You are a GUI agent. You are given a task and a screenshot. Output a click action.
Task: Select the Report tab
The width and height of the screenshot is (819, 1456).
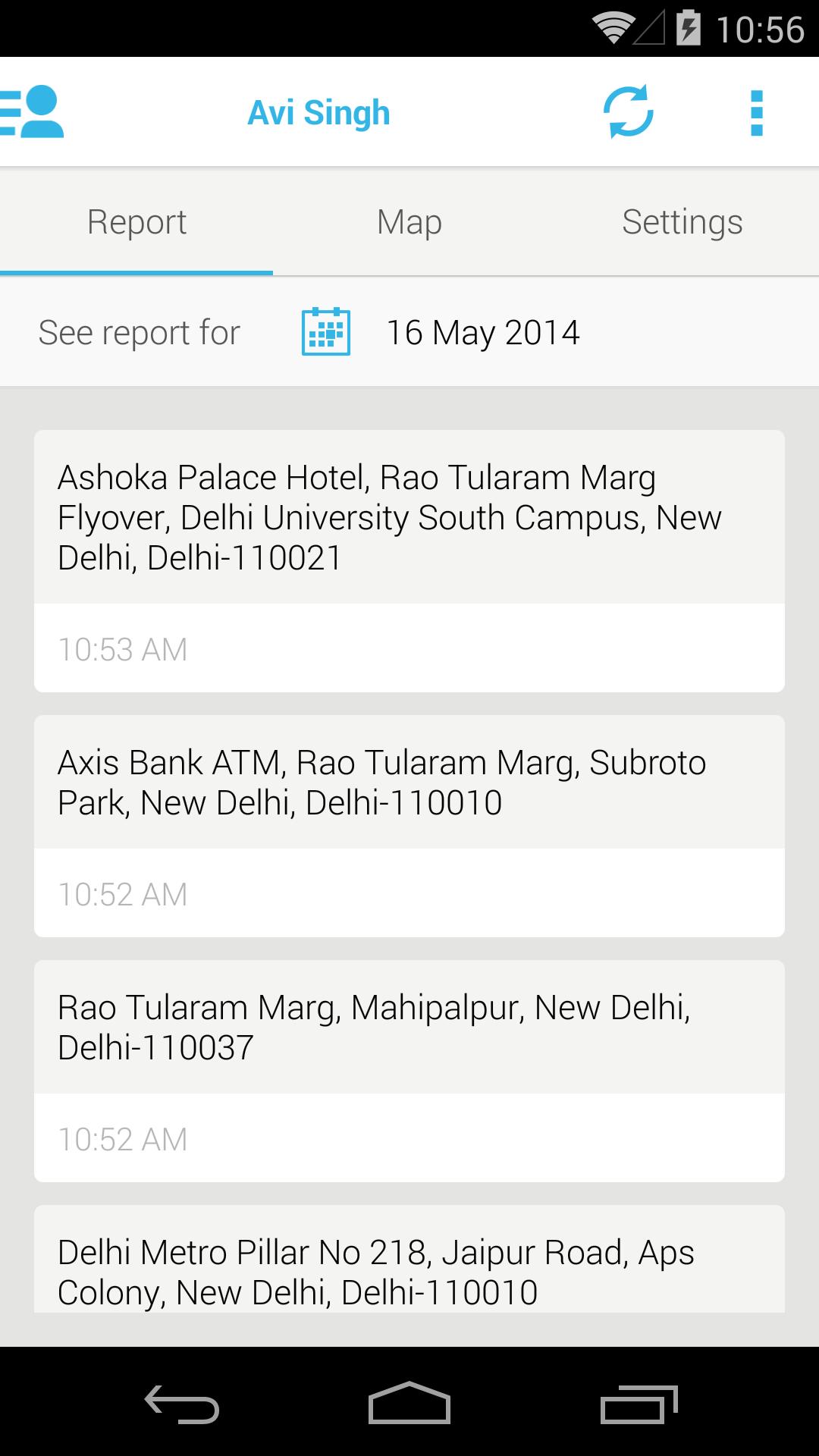point(136,221)
